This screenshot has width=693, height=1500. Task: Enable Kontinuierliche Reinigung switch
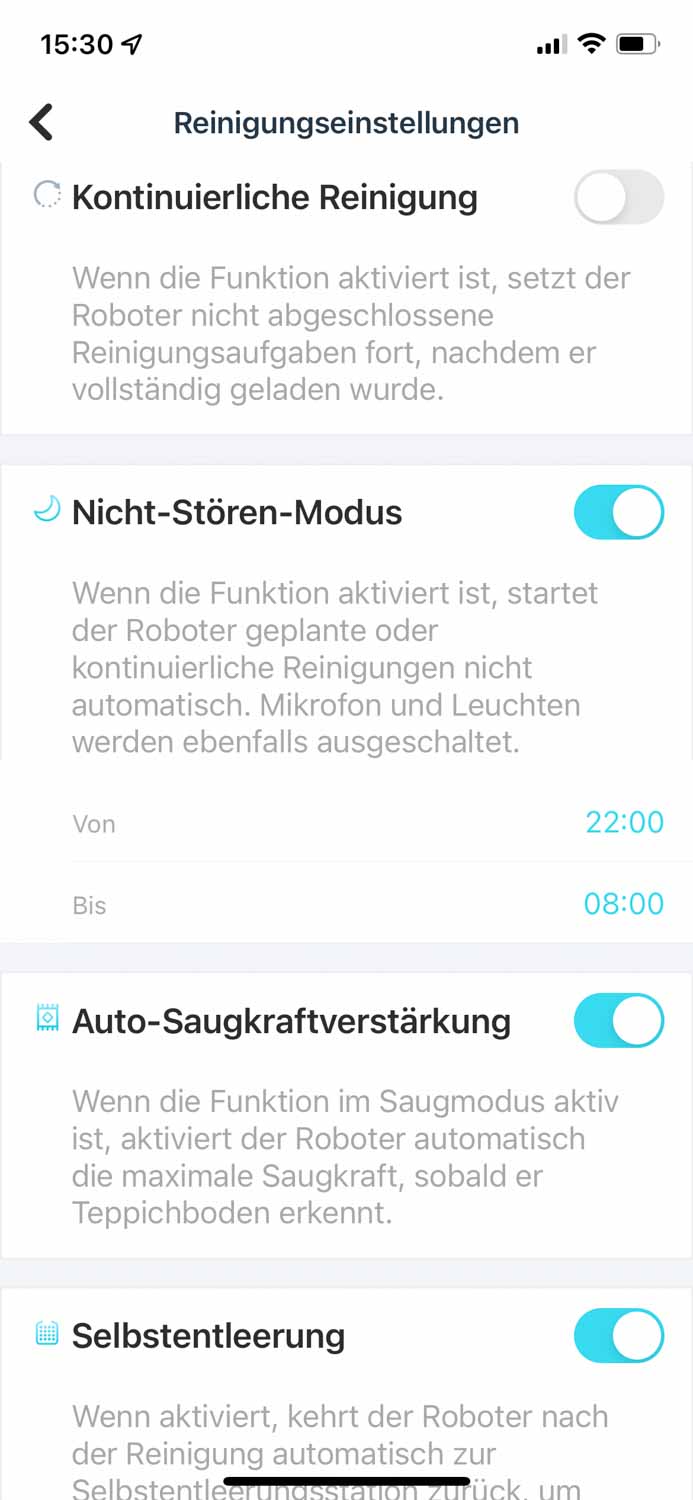click(618, 197)
